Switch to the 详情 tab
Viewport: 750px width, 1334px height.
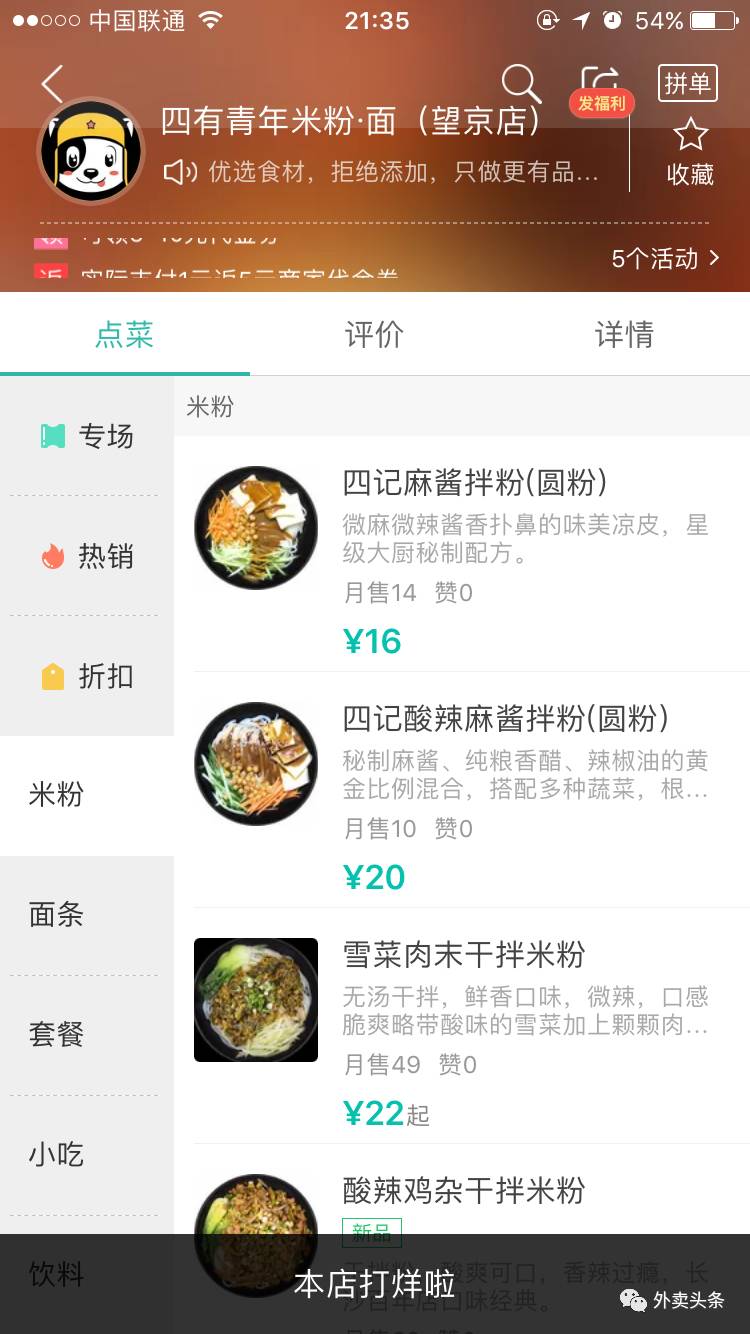[x=624, y=334]
